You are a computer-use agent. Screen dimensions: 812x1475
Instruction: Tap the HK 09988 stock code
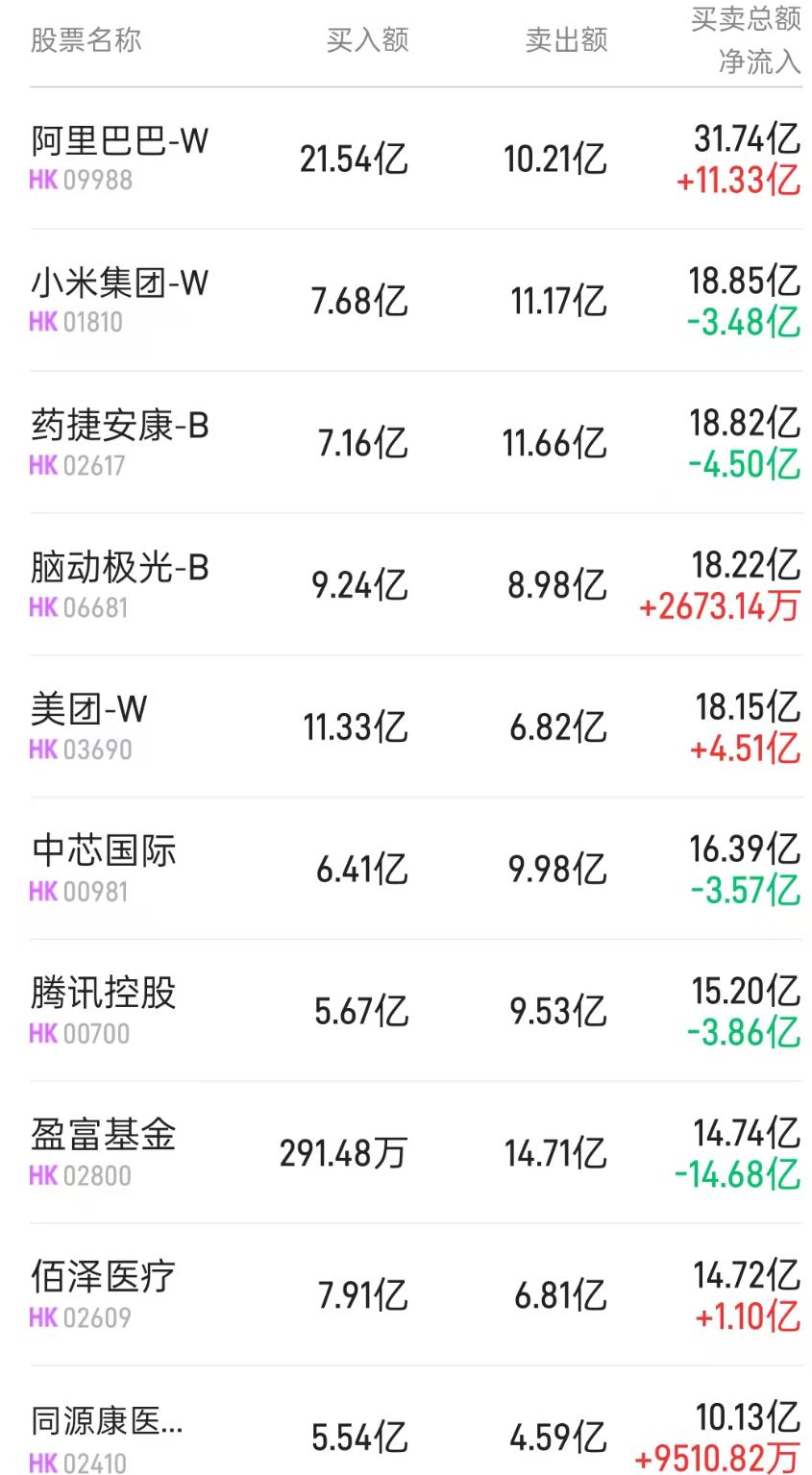pos(82,180)
